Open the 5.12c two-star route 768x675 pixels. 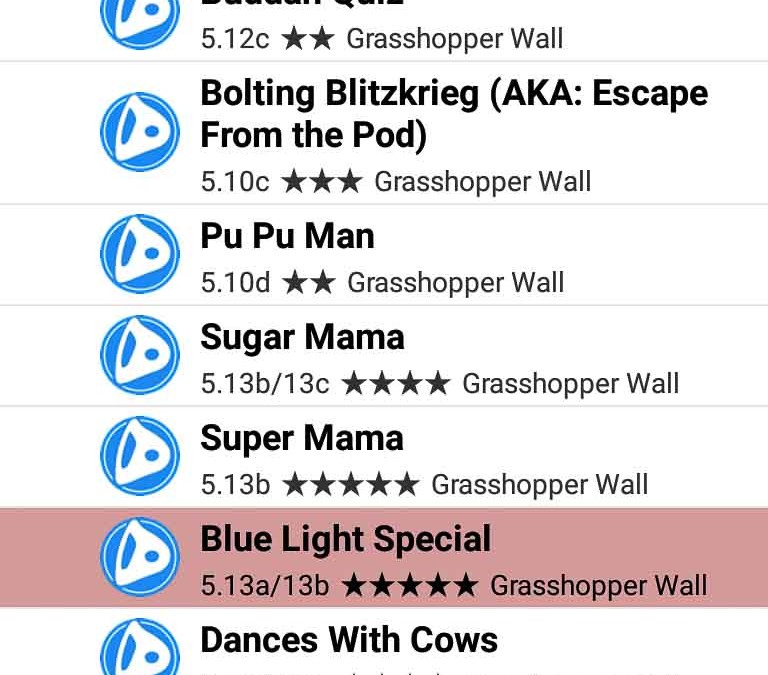(384, 30)
